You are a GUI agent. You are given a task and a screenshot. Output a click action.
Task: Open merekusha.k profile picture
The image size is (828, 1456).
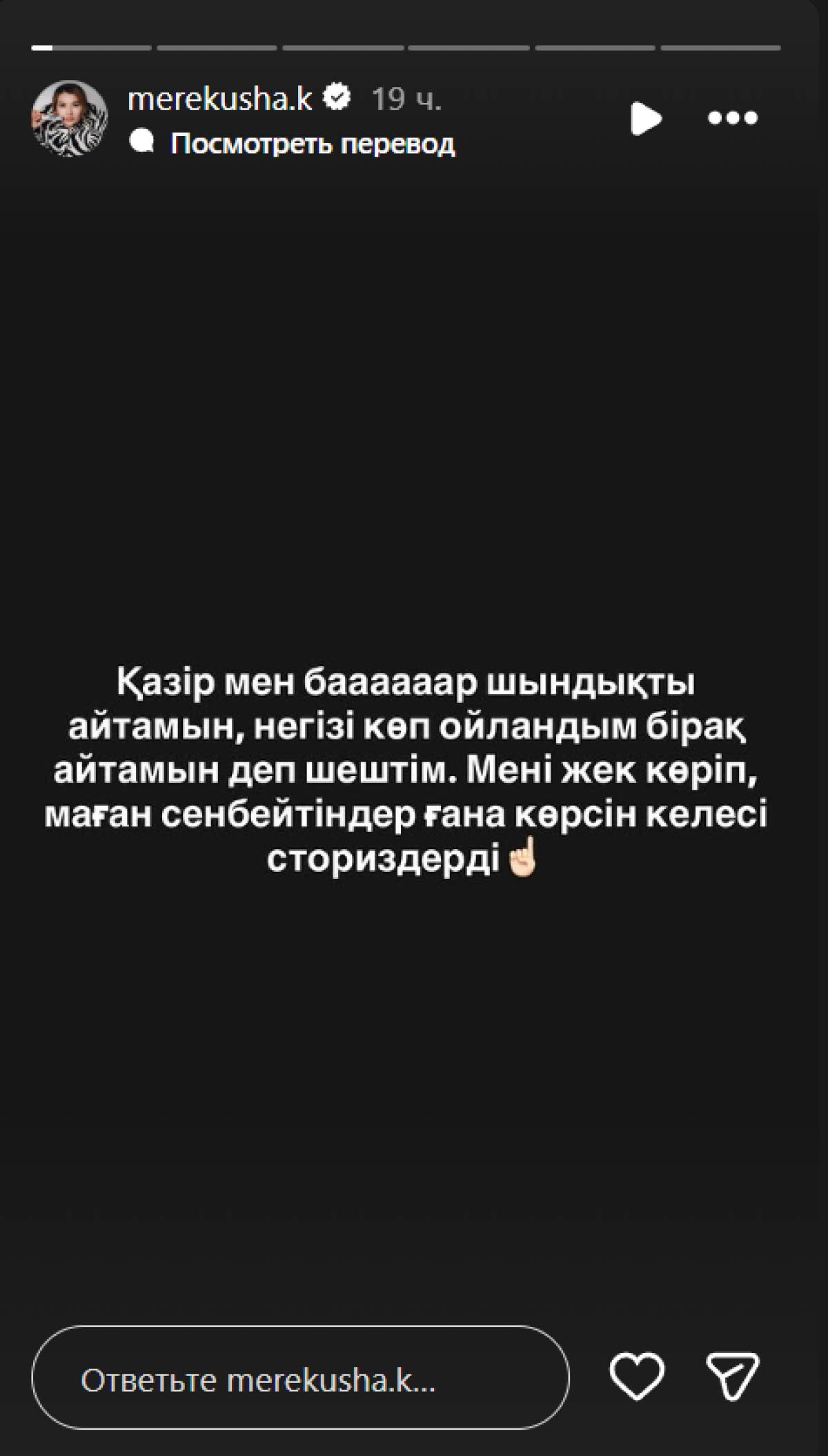(x=70, y=119)
